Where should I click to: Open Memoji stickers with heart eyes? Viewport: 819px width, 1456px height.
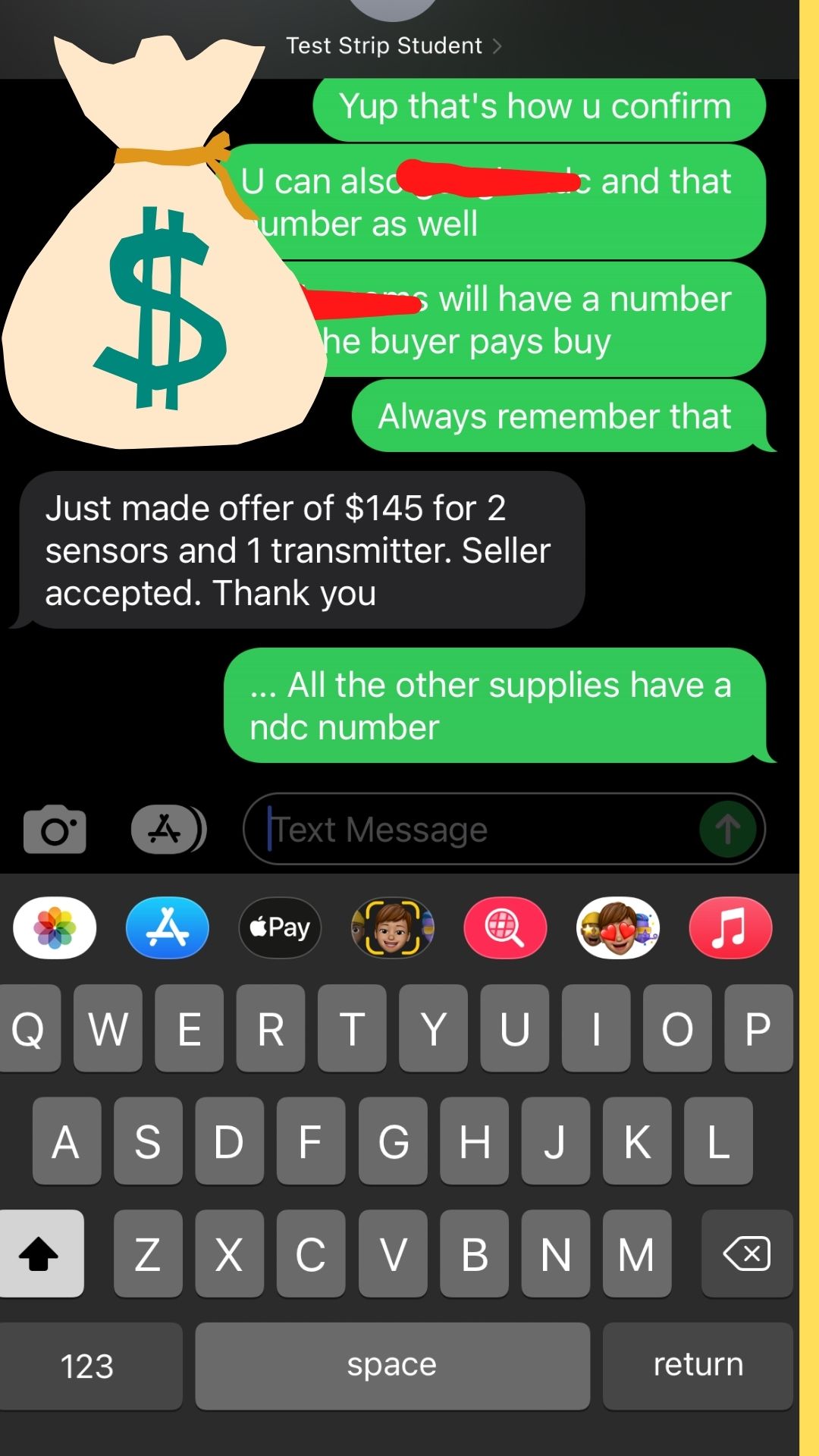(618, 927)
